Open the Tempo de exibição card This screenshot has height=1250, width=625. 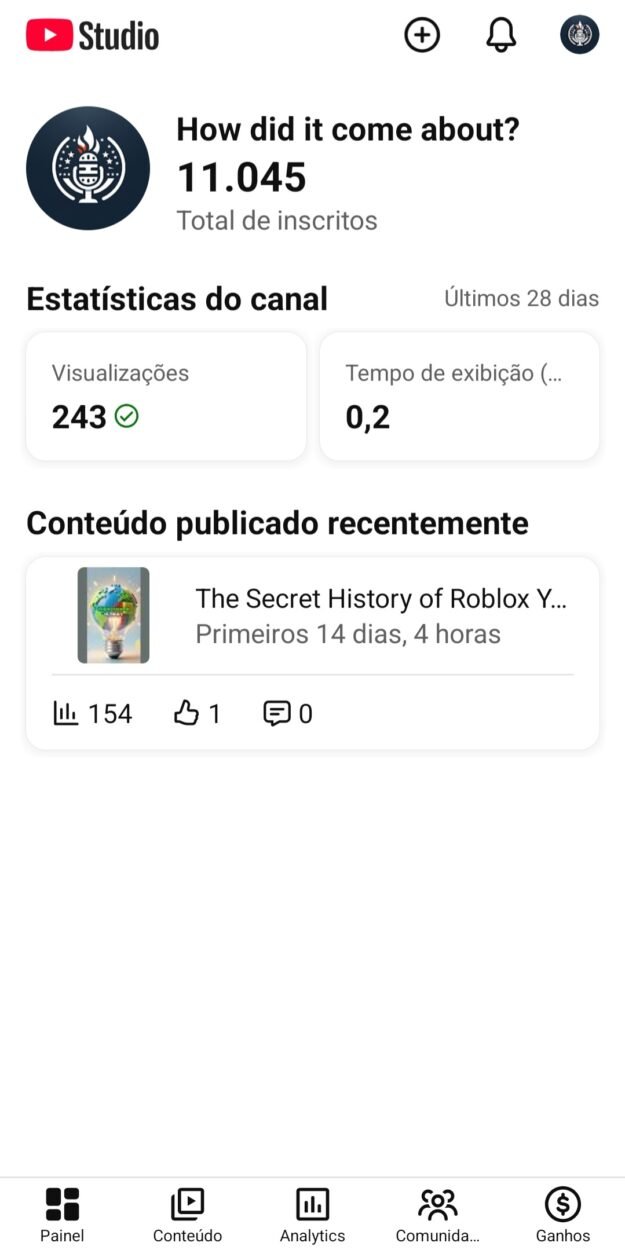tap(459, 397)
